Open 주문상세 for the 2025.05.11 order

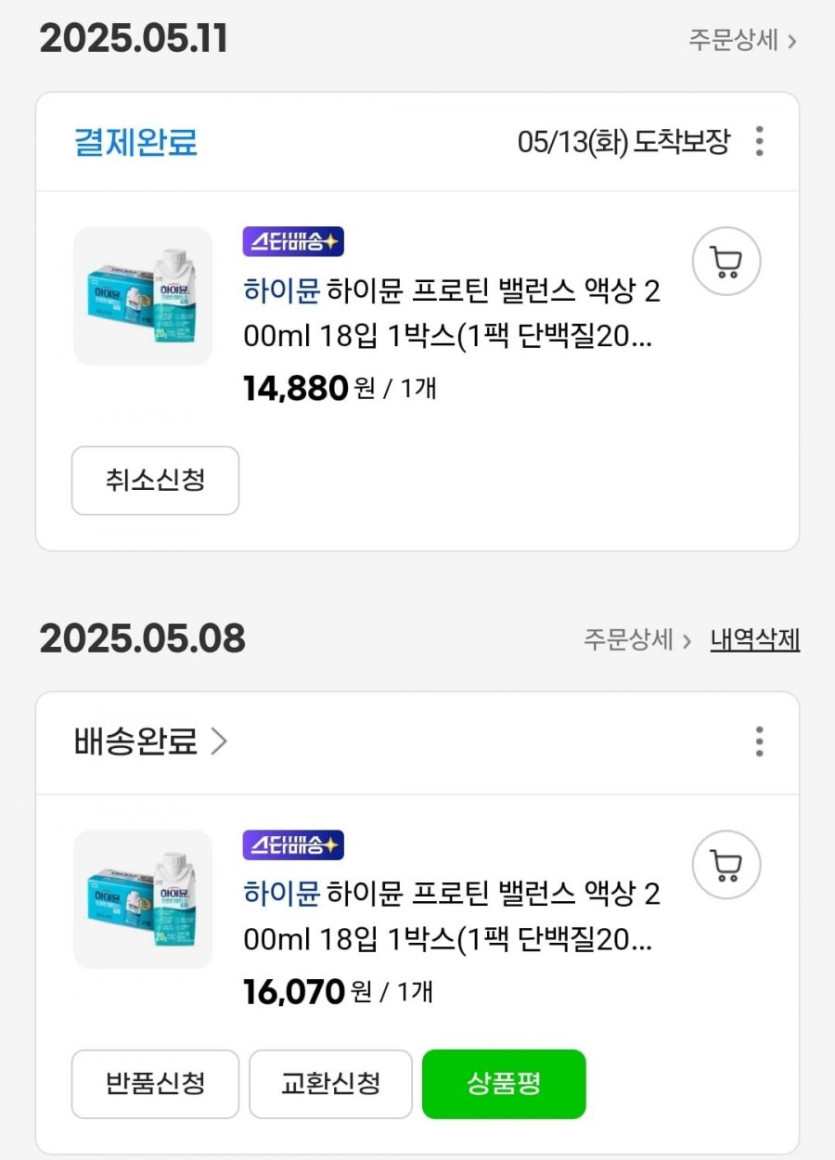[x=741, y=40]
